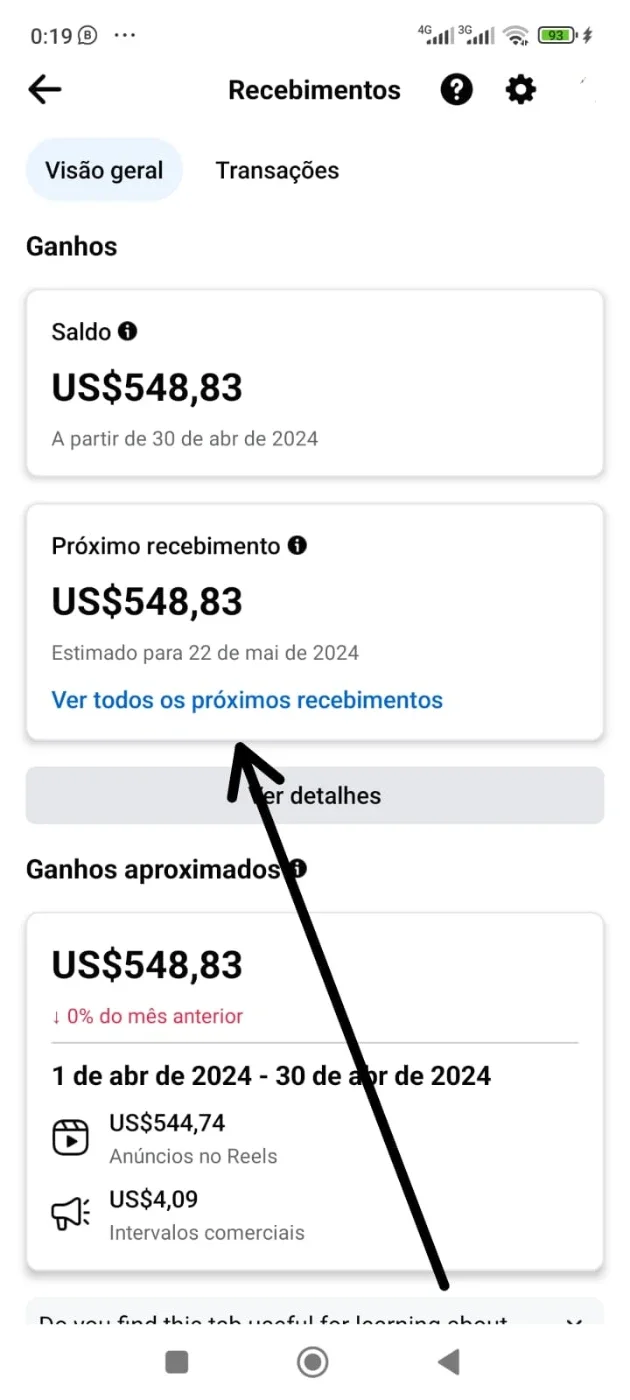The width and height of the screenshot is (630, 1400).
Task: Tap the info icon next to Saldo
Action: 127,331
